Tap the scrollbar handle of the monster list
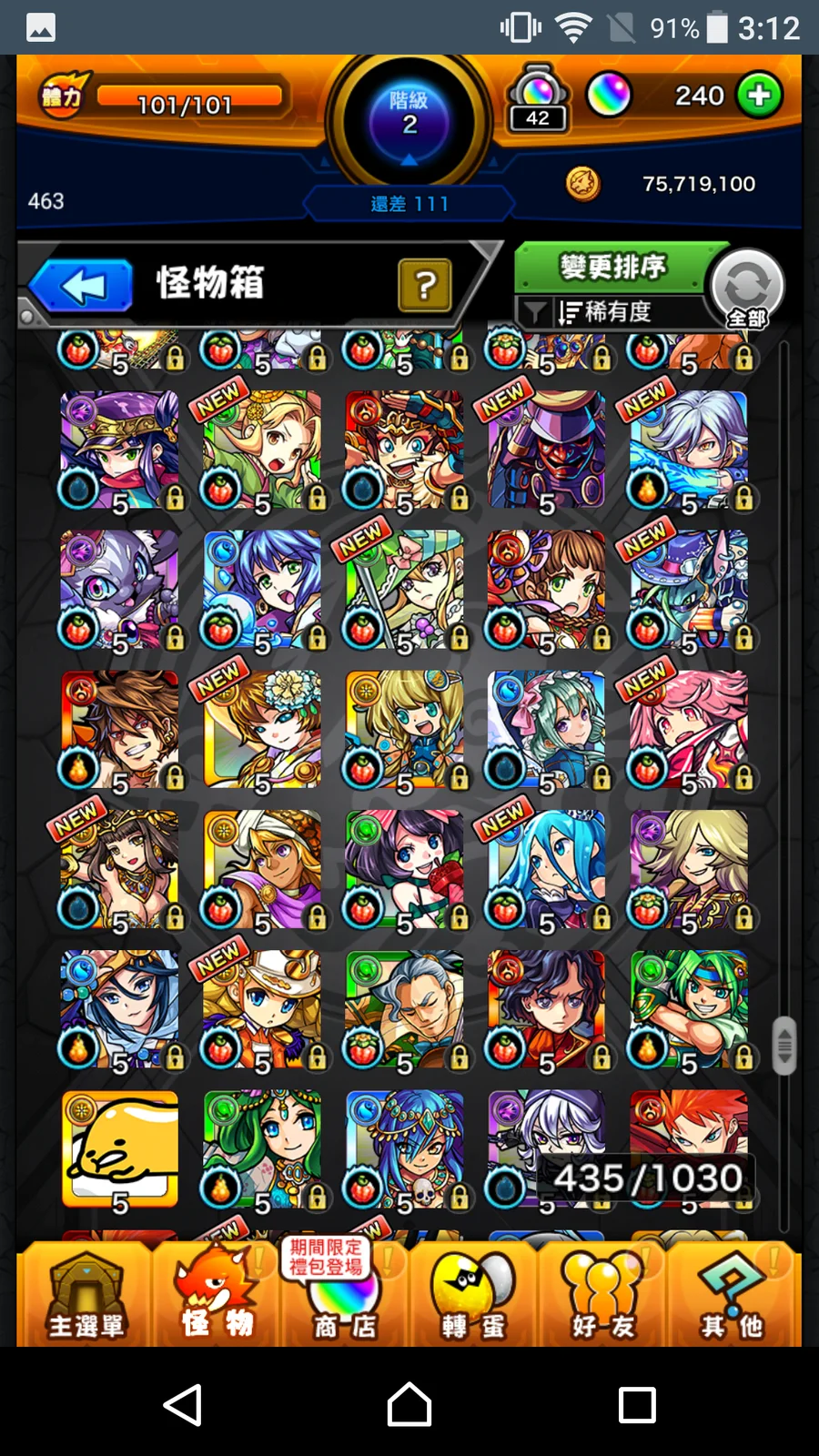Viewport: 819px width, 1456px height. 784,1046
